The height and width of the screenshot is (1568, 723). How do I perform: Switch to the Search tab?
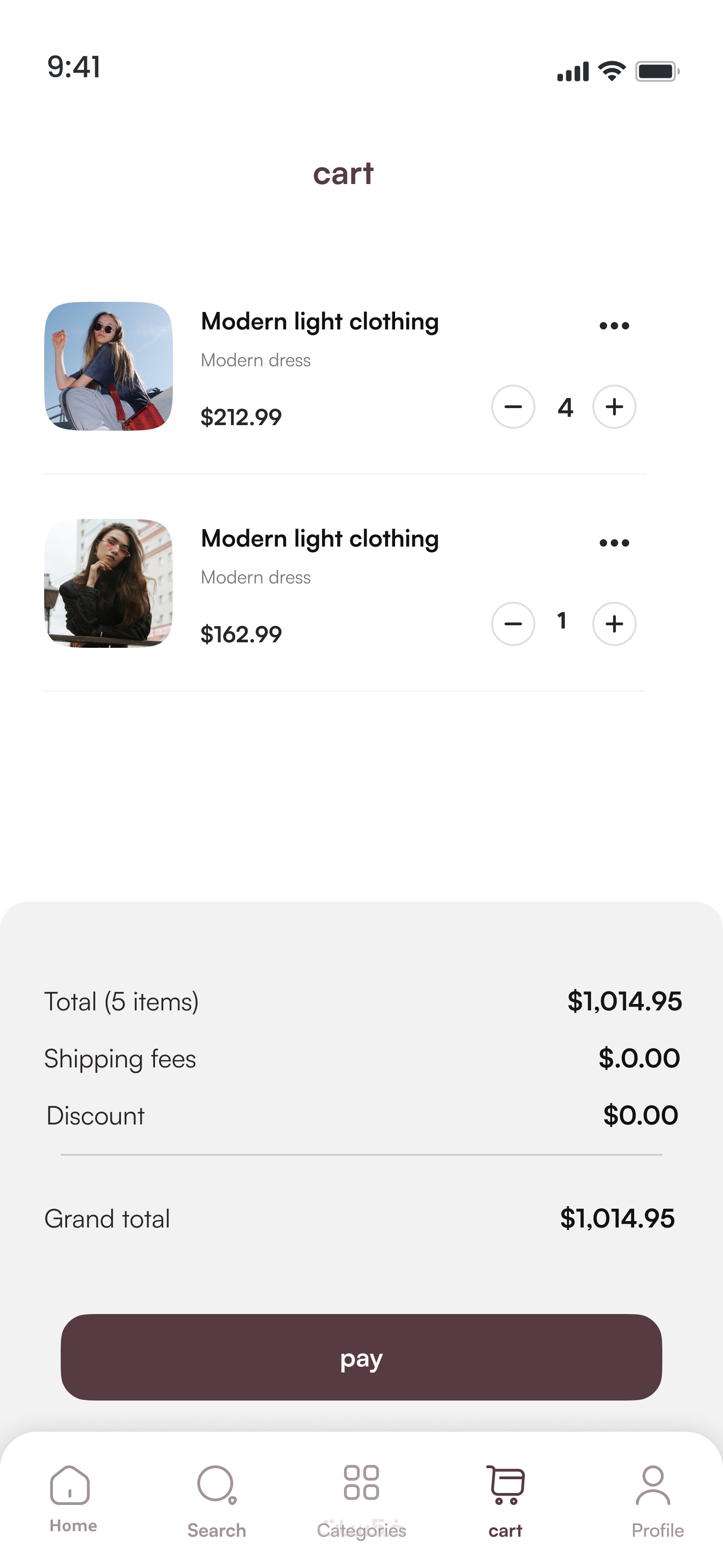tap(217, 1499)
